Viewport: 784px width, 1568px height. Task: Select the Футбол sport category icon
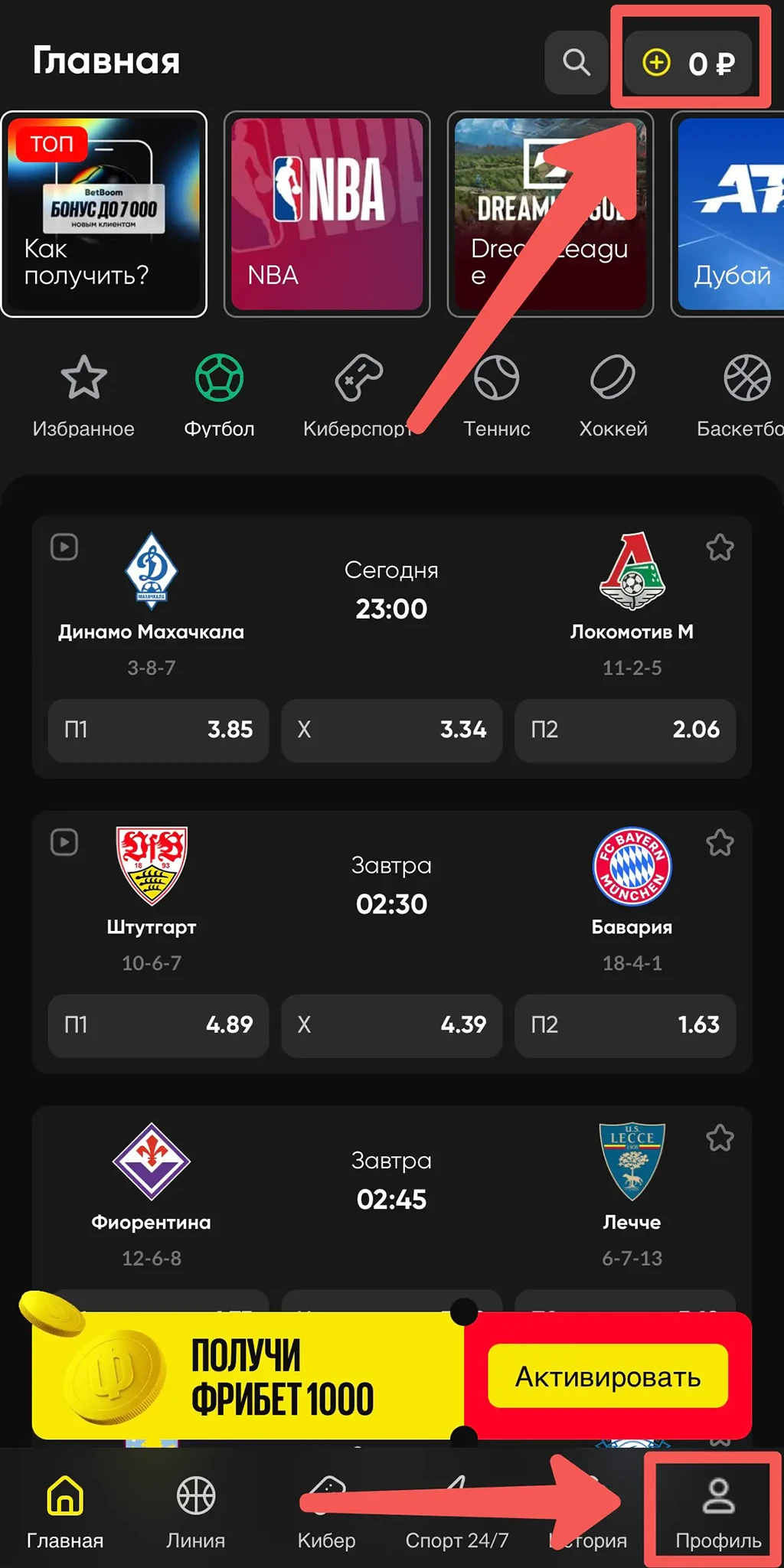pyautogui.click(x=220, y=377)
